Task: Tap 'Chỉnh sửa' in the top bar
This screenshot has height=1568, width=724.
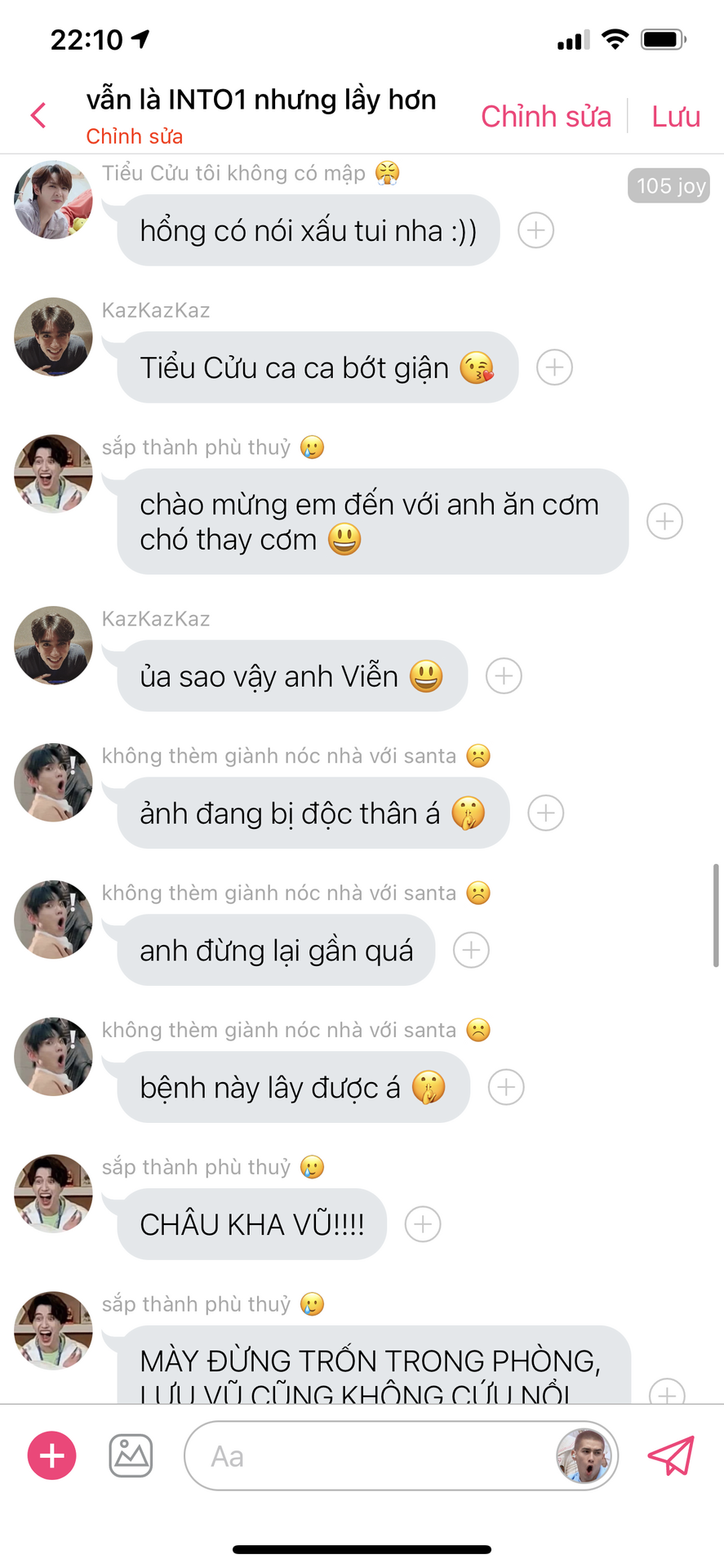Action: tap(545, 117)
